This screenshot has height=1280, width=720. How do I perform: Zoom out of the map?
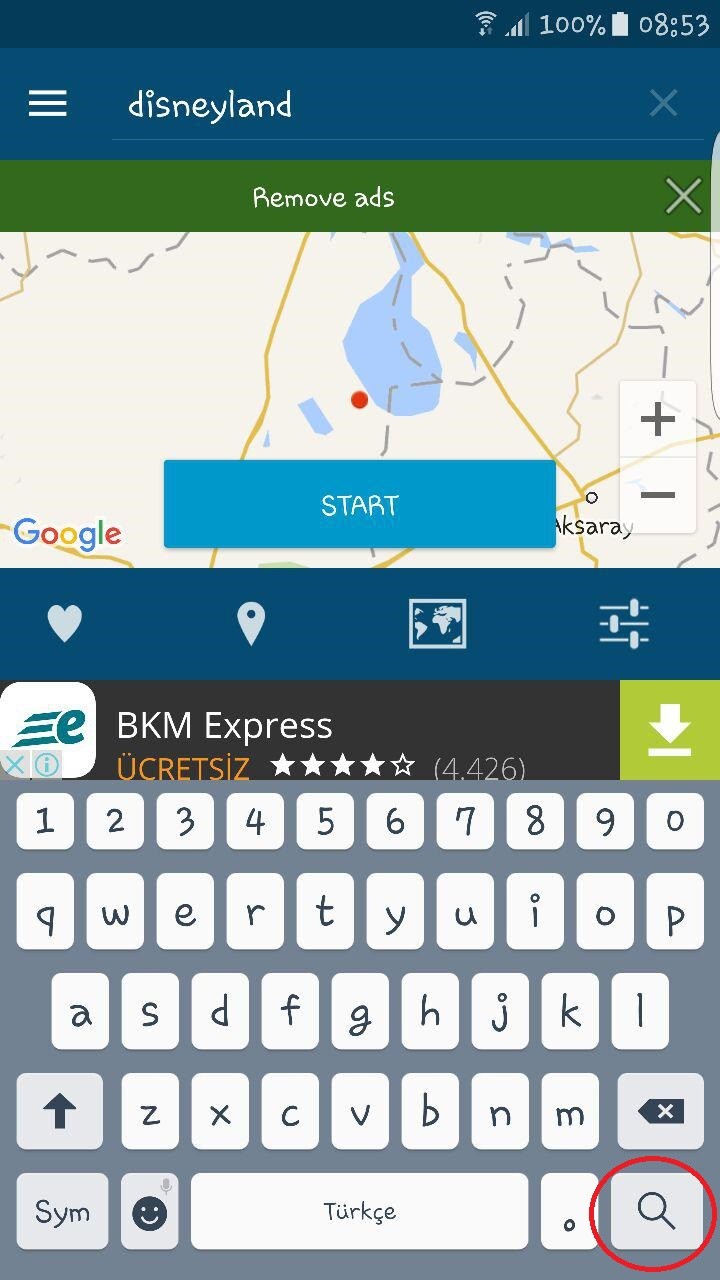click(657, 496)
